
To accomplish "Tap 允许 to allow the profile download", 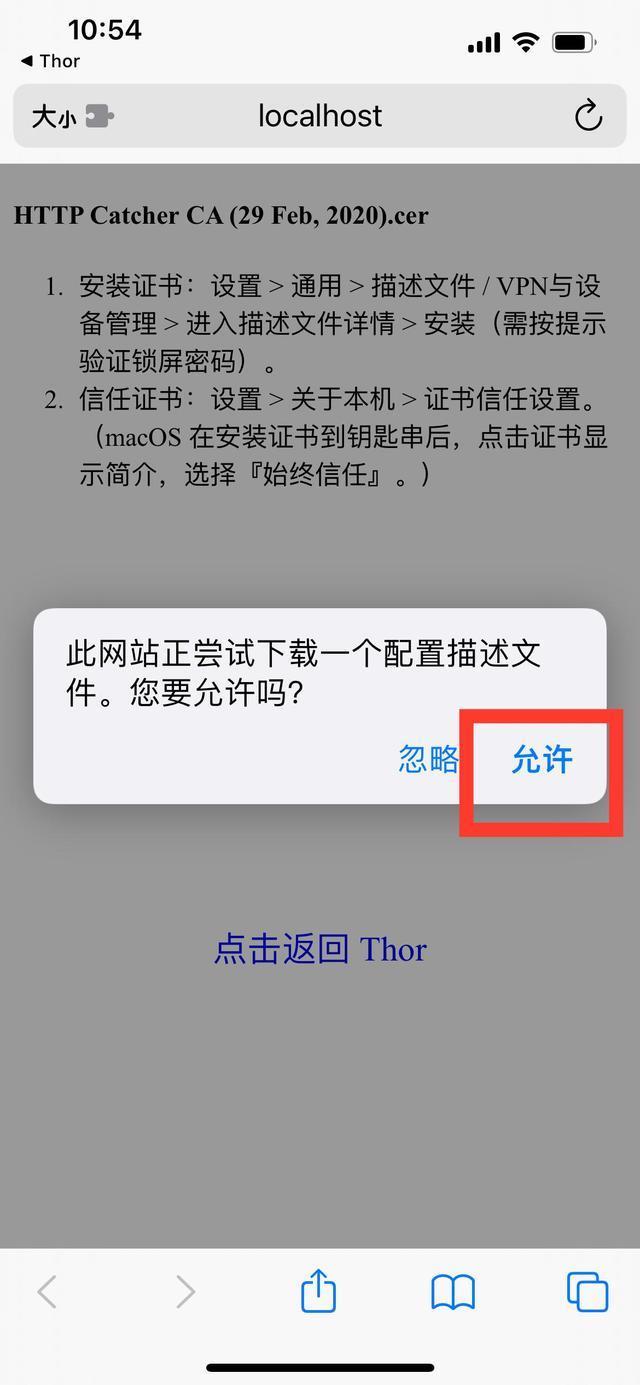I will coord(541,760).
